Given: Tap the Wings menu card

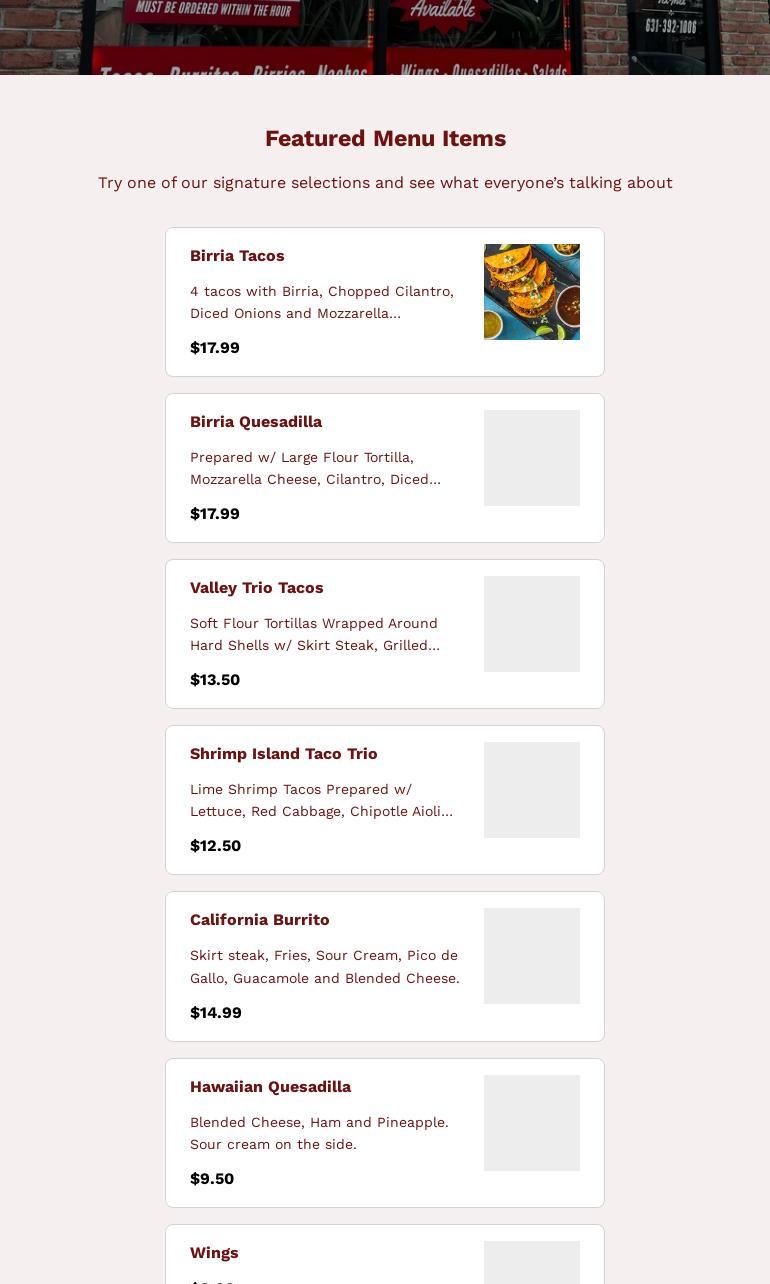Looking at the screenshot, I should click(384, 1256).
